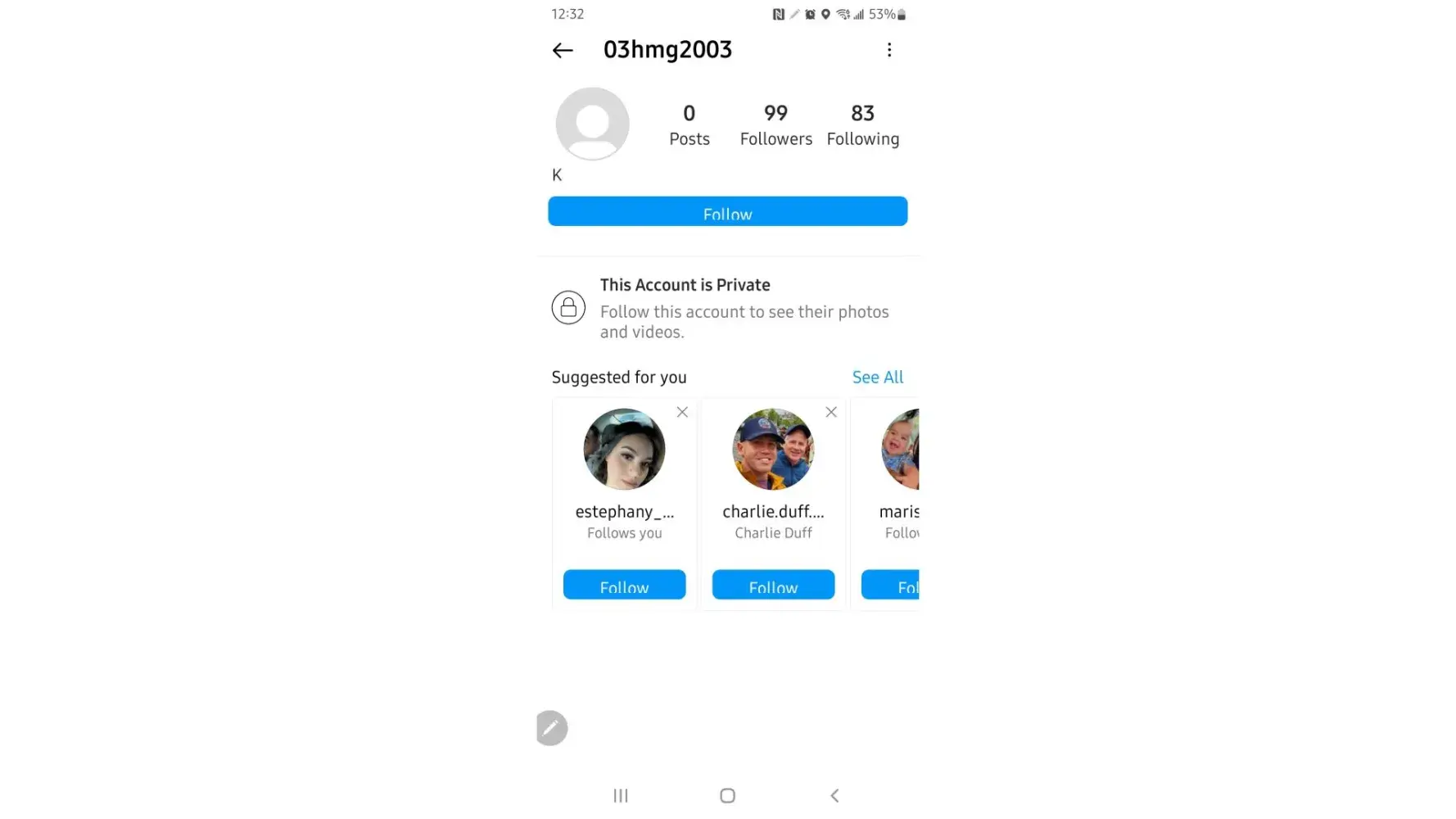
Task: View the 83 following list
Action: click(862, 124)
